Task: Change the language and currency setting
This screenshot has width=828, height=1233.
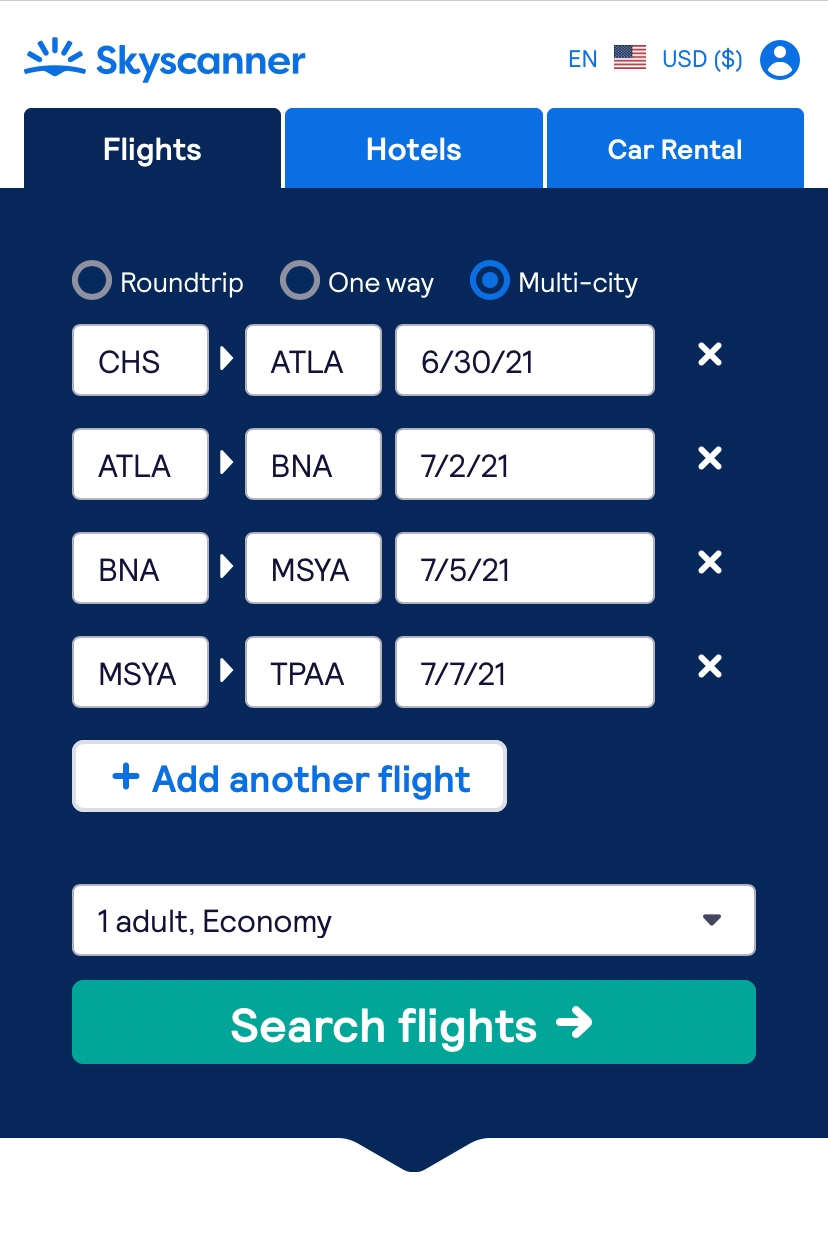Action: (655, 59)
